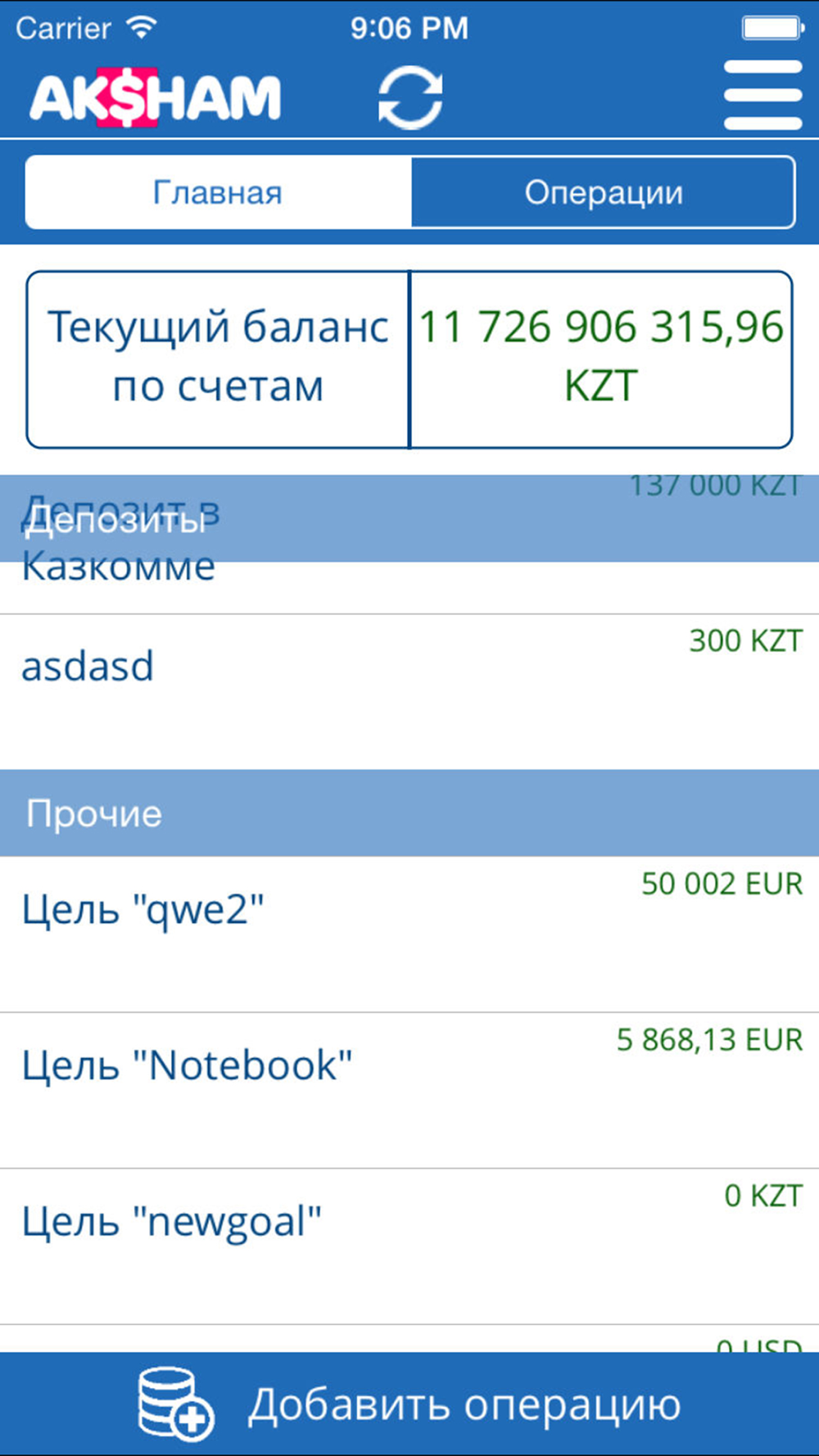Tap Добавить операцию button
The width and height of the screenshot is (819, 1456).
[x=409, y=1404]
